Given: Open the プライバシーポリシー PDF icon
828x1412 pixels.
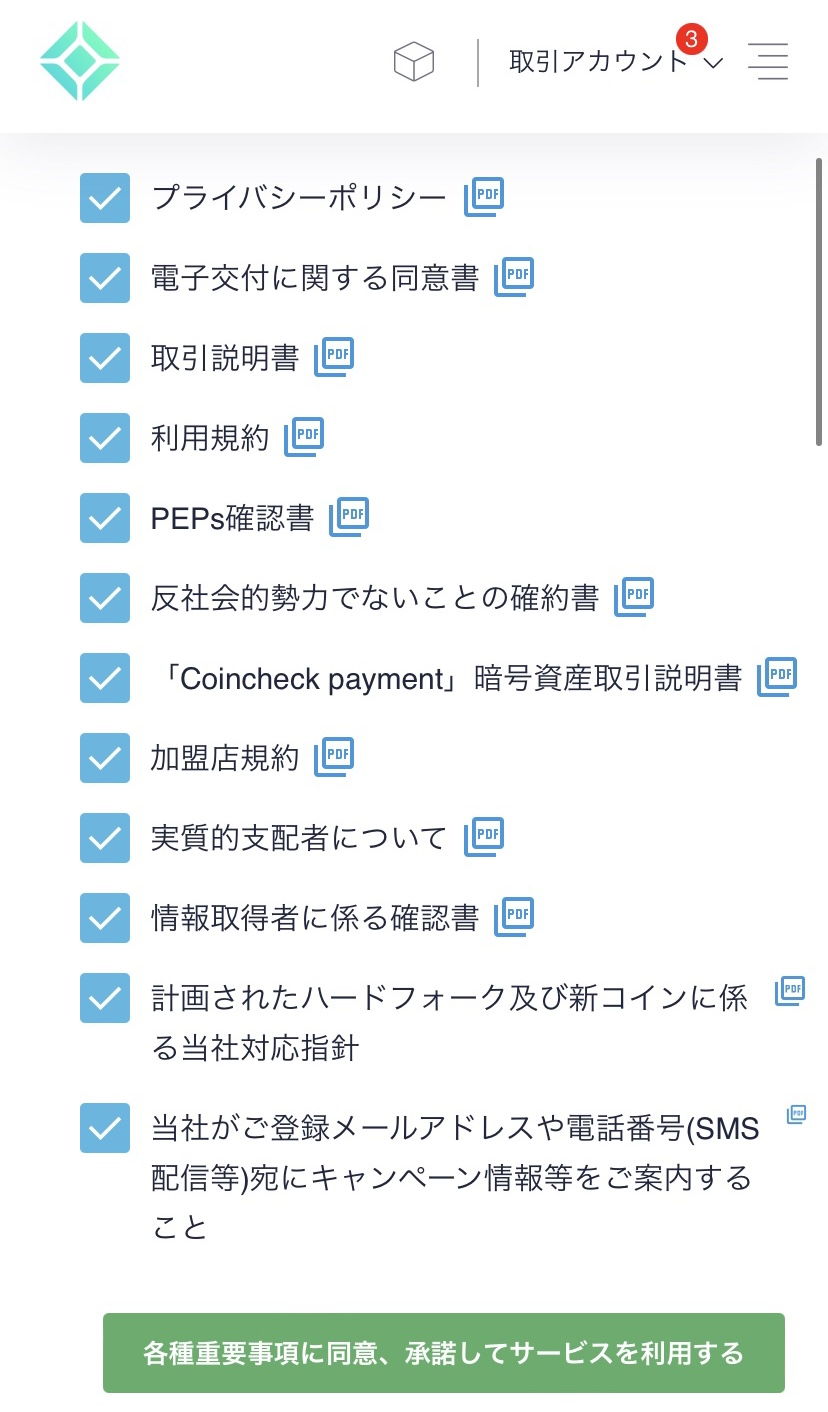Looking at the screenshot, I should 484,197.
